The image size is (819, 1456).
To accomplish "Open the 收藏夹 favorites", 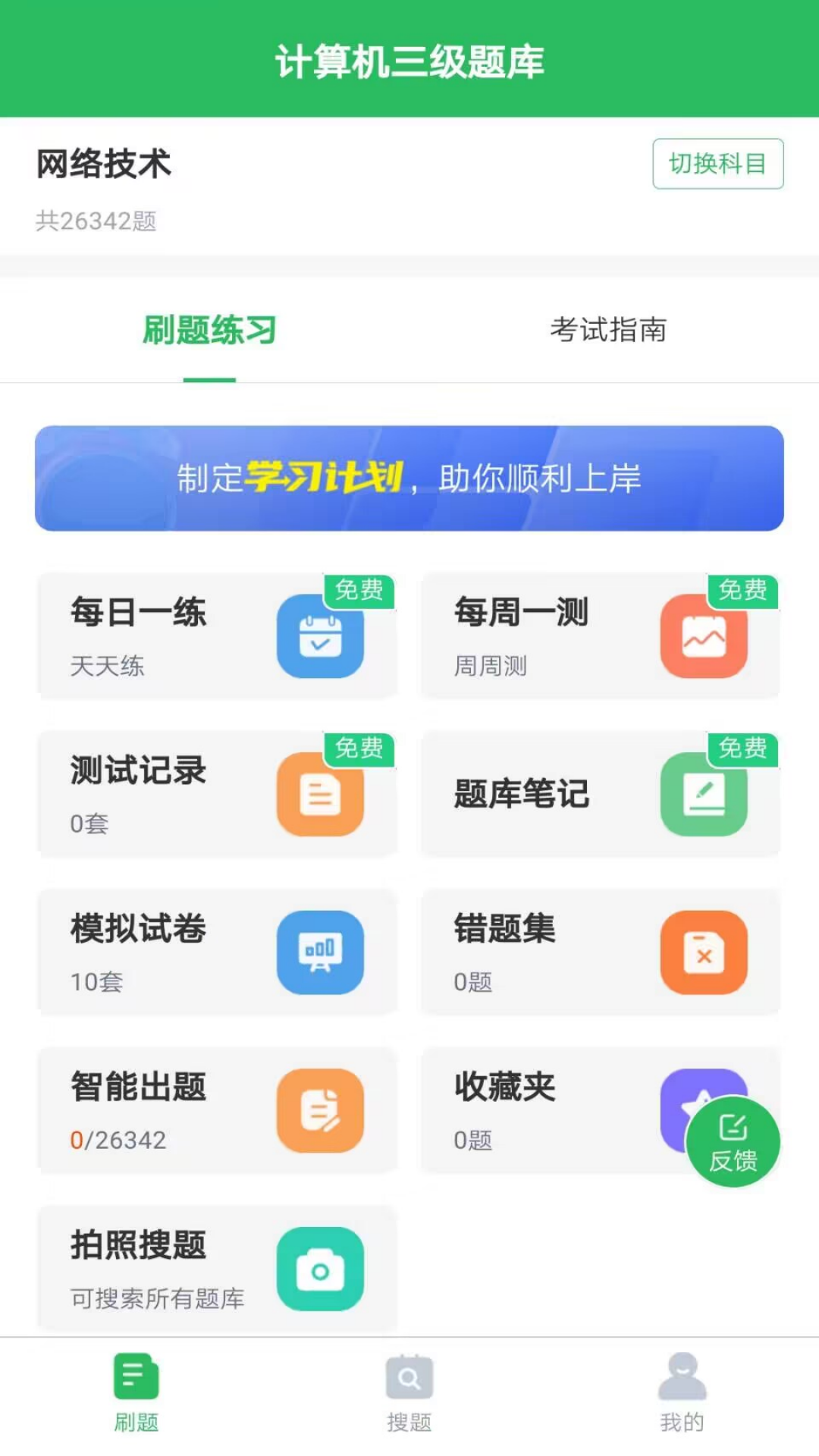I will [546, 1110].
